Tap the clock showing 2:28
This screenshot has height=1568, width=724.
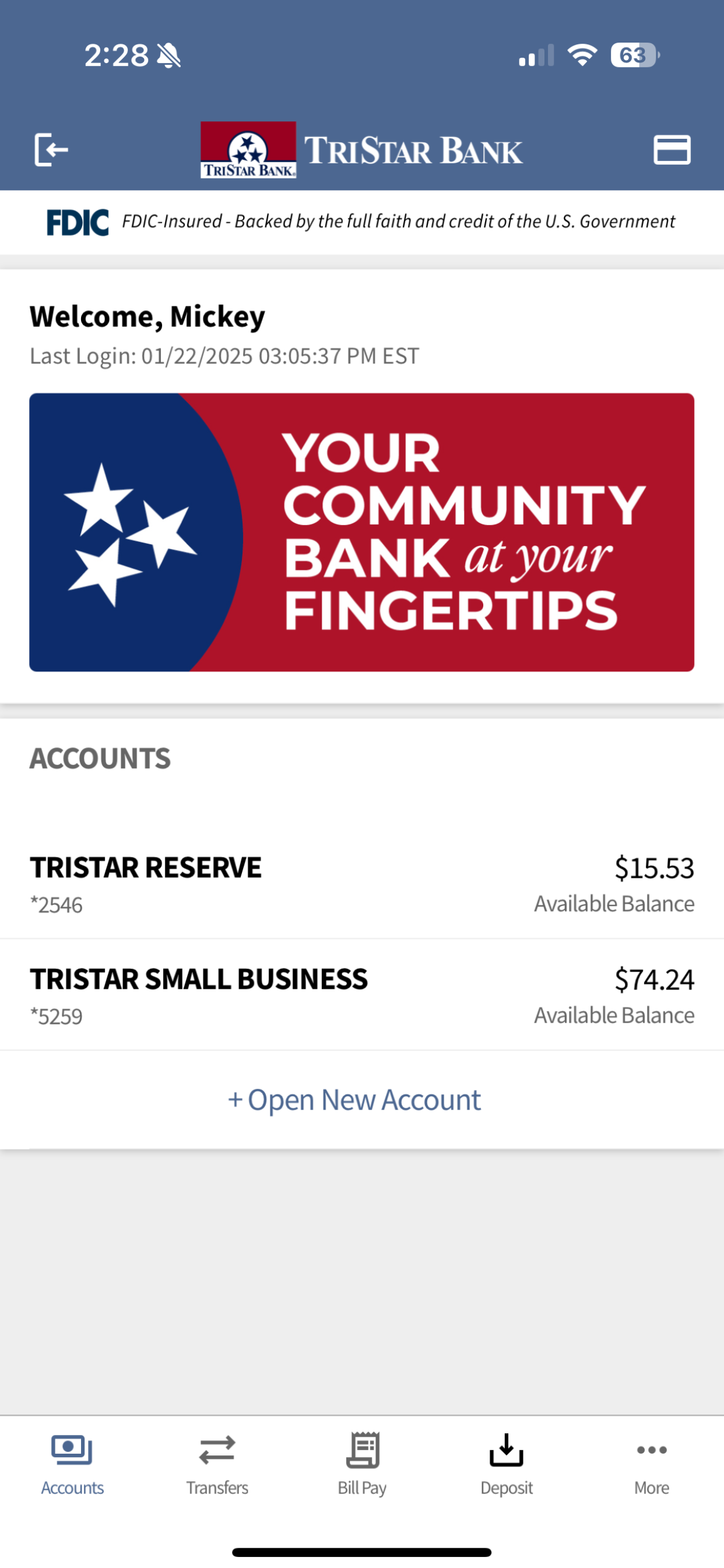(118, 55)
